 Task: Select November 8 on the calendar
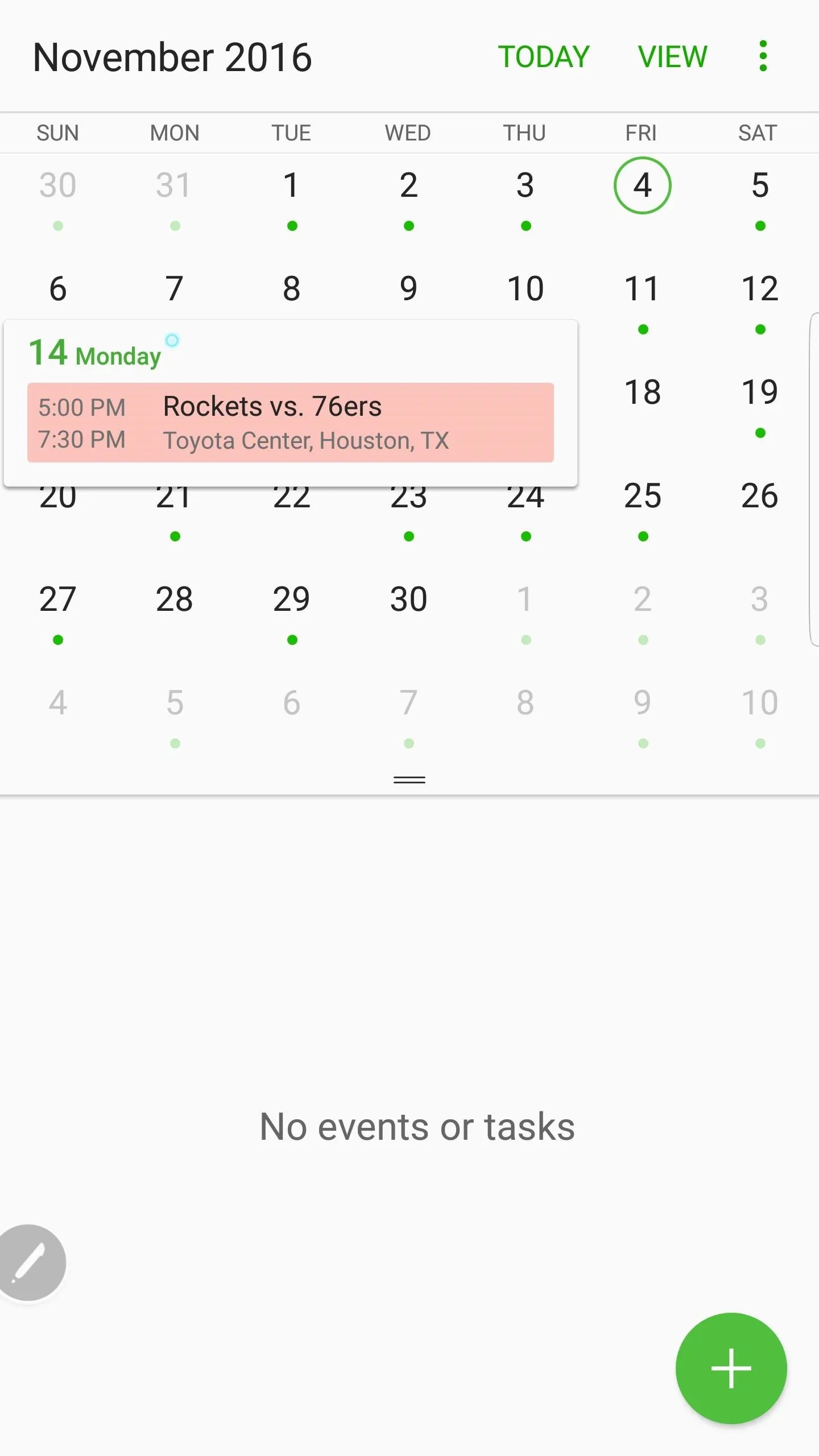292,289
